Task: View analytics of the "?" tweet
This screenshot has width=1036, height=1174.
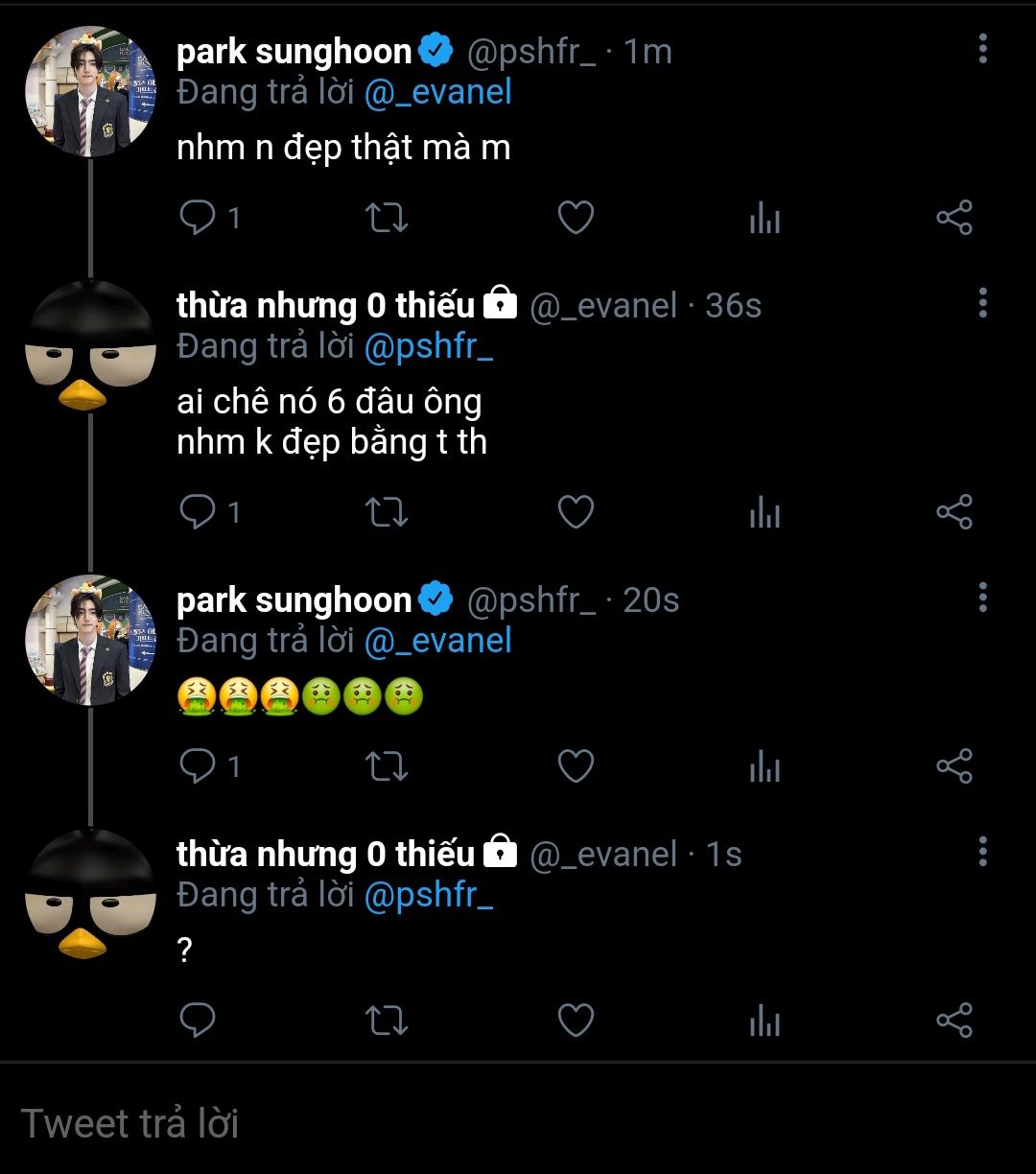Action: tap(765, 1020)
